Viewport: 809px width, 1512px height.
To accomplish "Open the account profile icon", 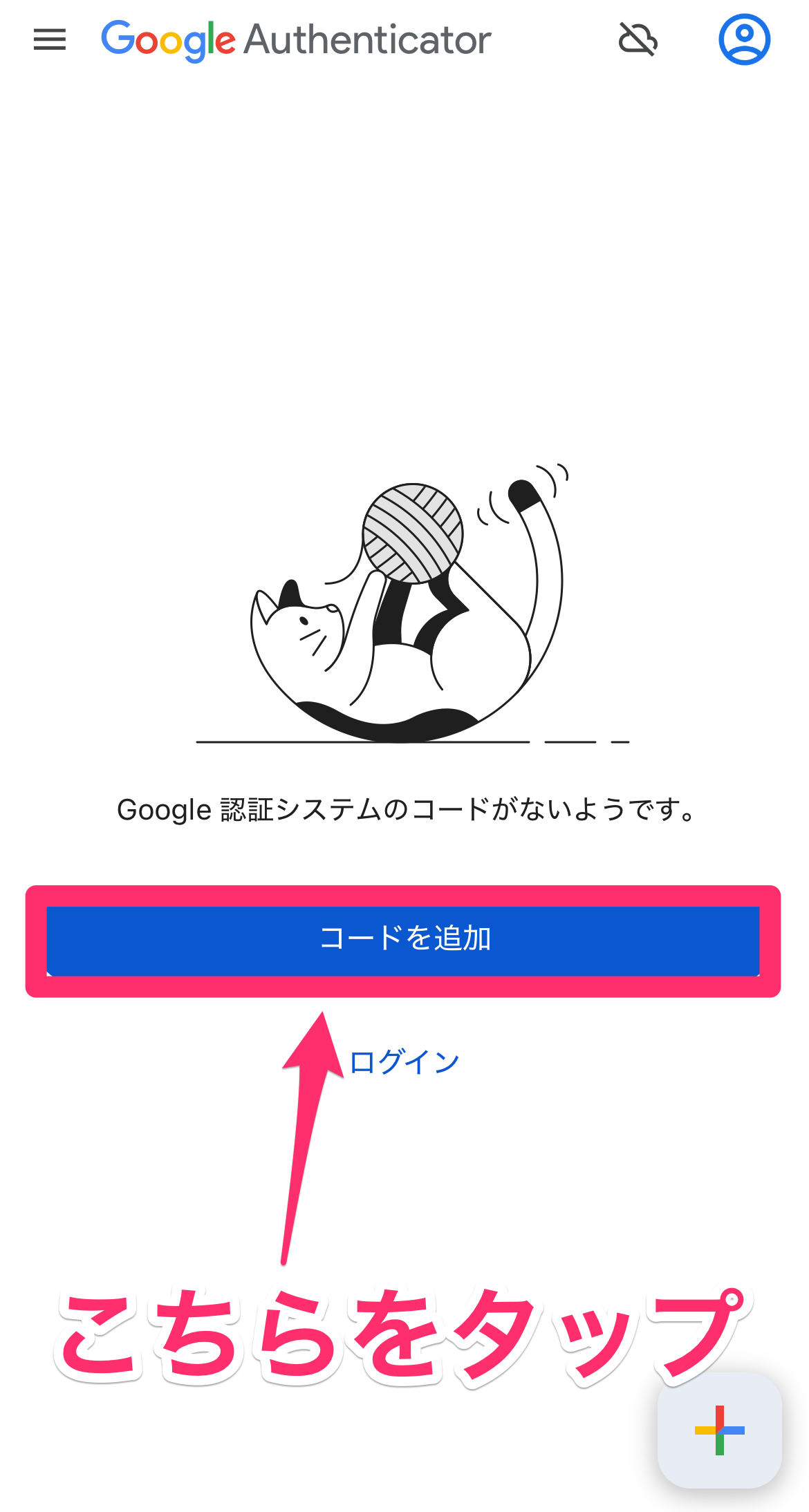I will (744, 39).
